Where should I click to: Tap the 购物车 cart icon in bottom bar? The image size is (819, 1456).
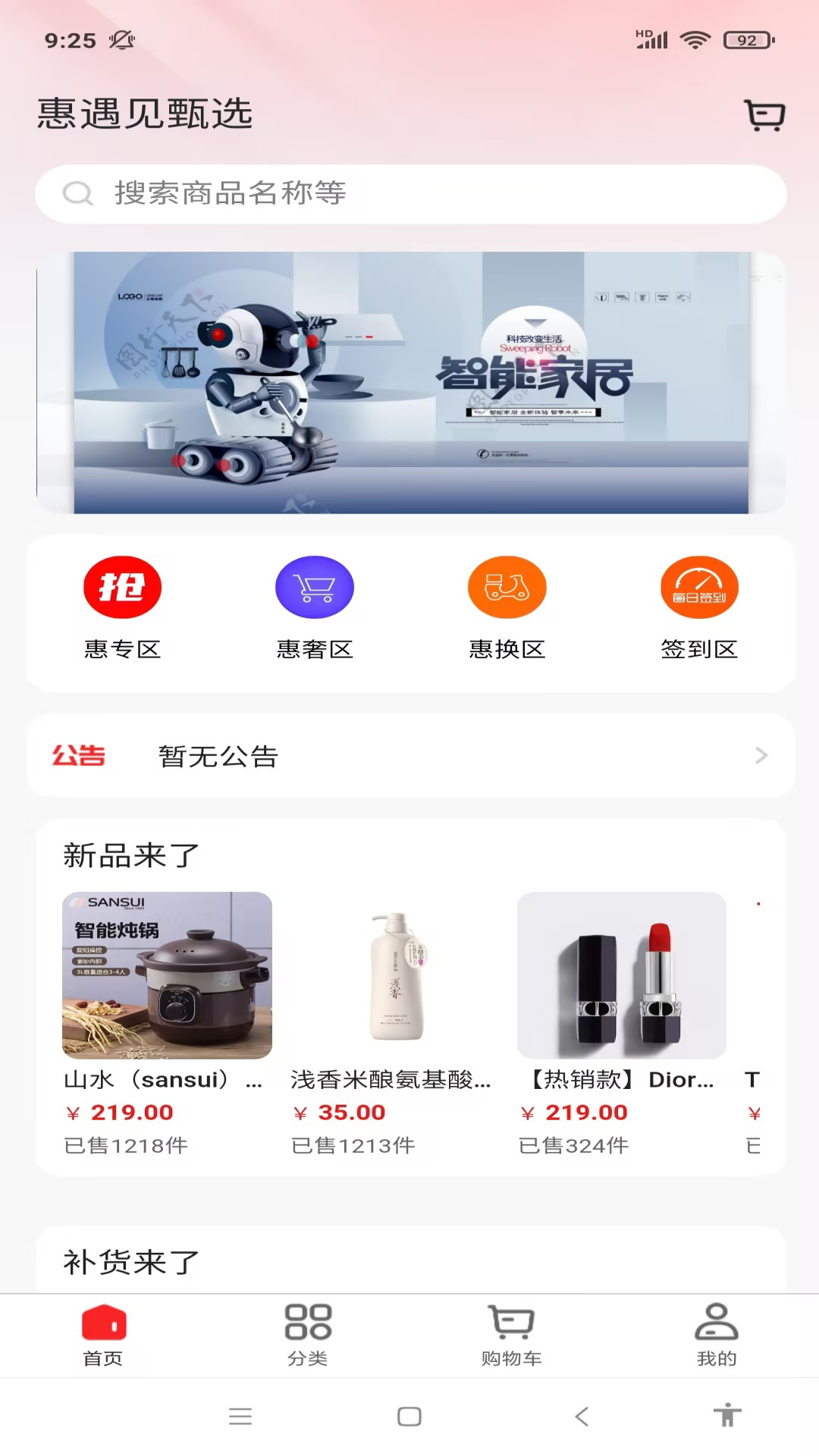pyautogui.click(x=510, y=1321)
